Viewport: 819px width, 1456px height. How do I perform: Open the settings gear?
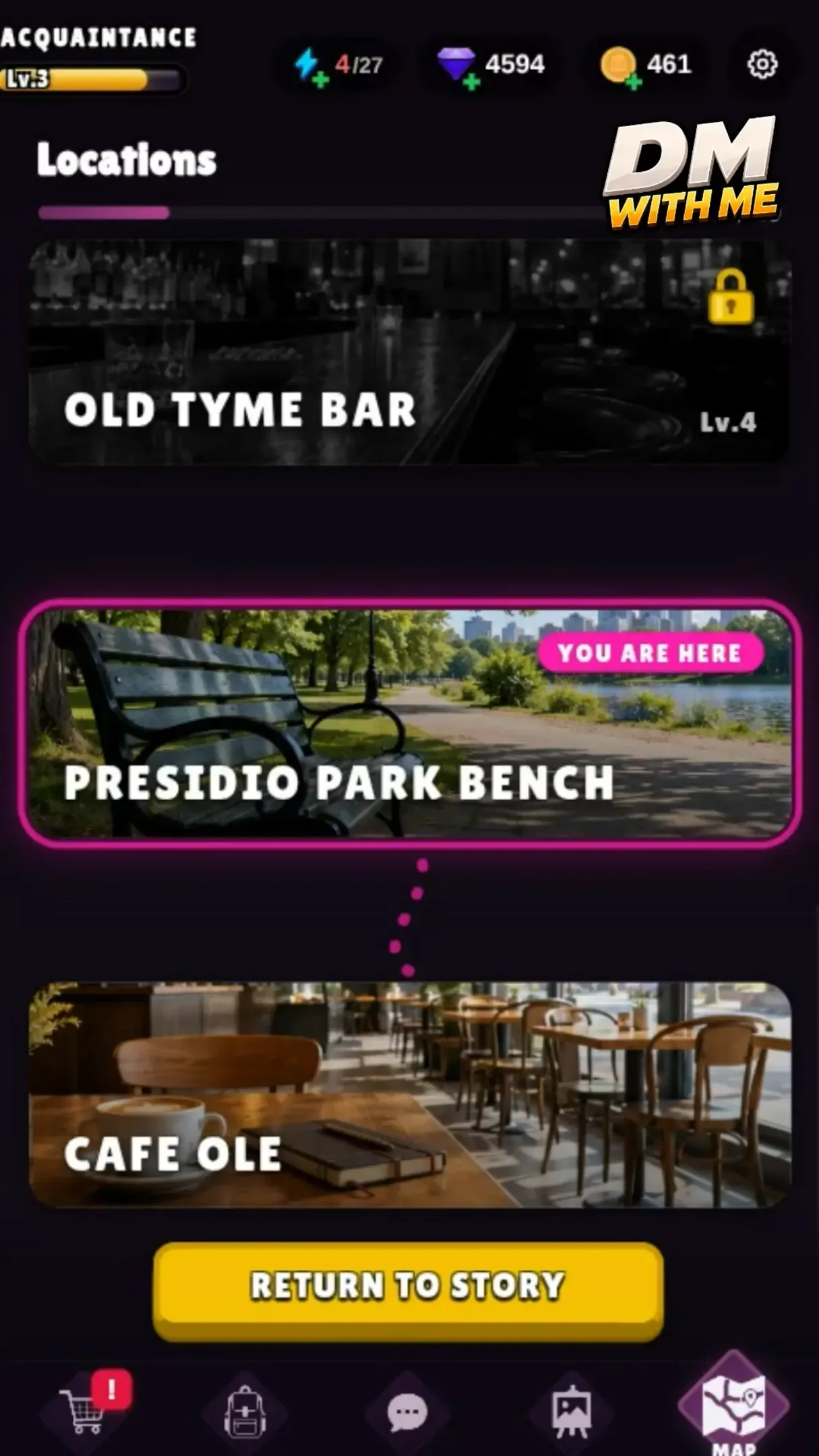[x=762, y=64]
